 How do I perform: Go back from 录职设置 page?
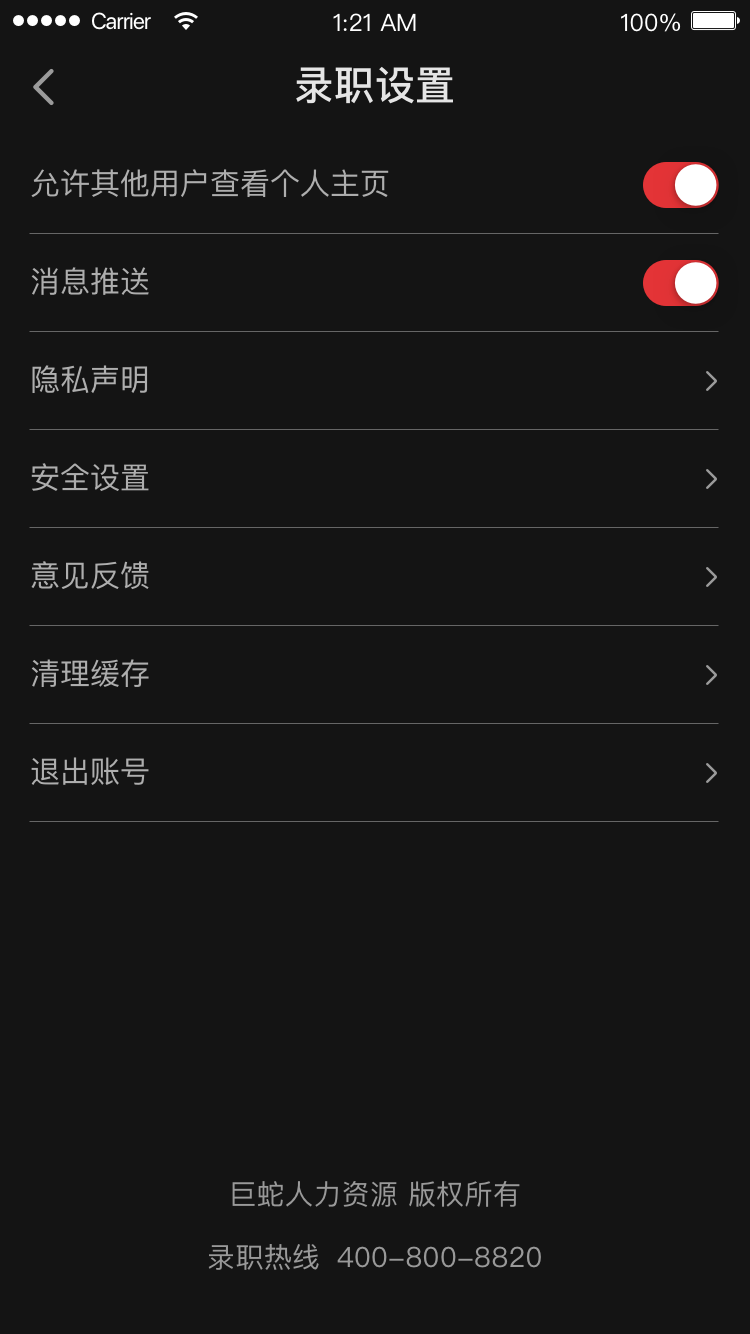click(44, 87)
